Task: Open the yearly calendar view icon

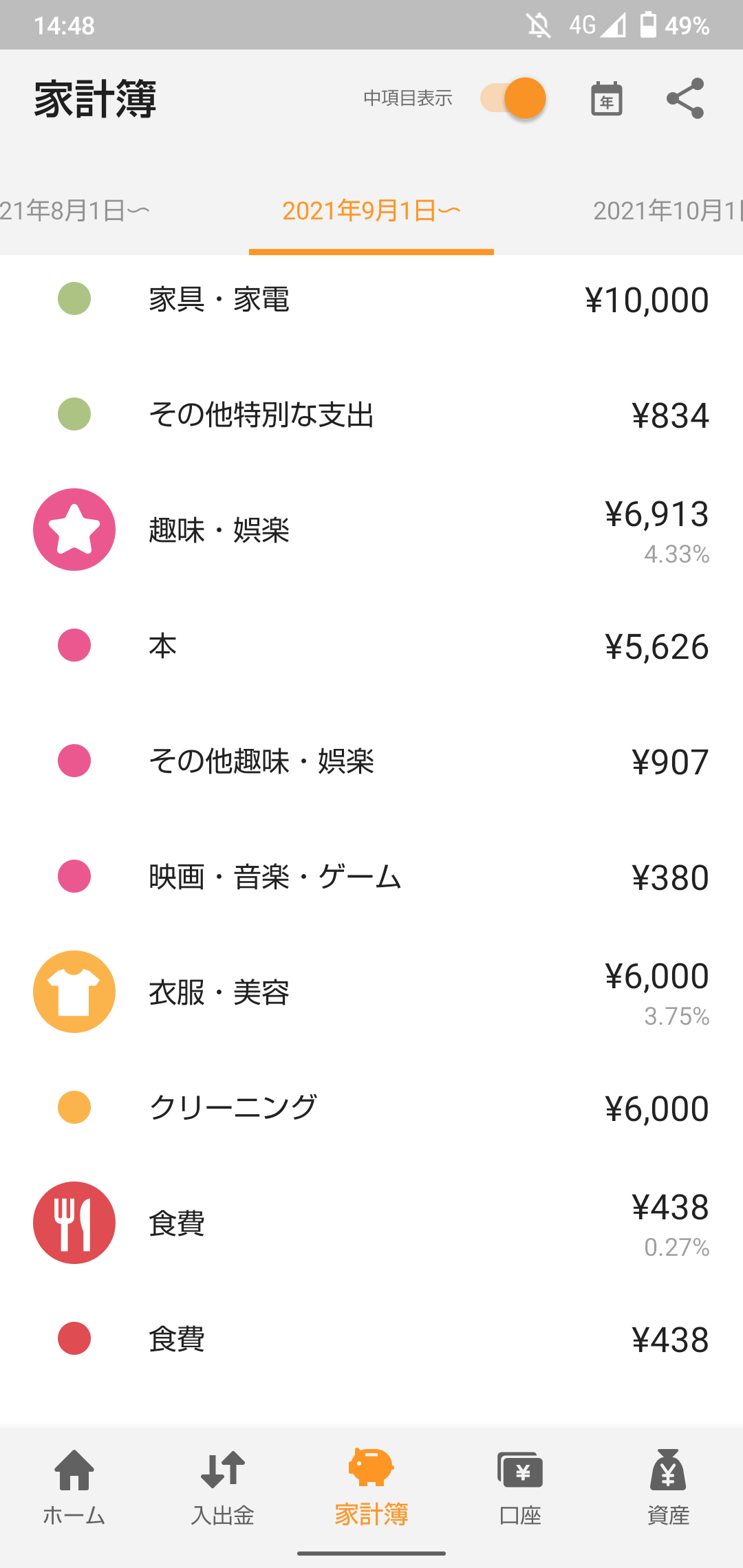Action: coord(606,98)
